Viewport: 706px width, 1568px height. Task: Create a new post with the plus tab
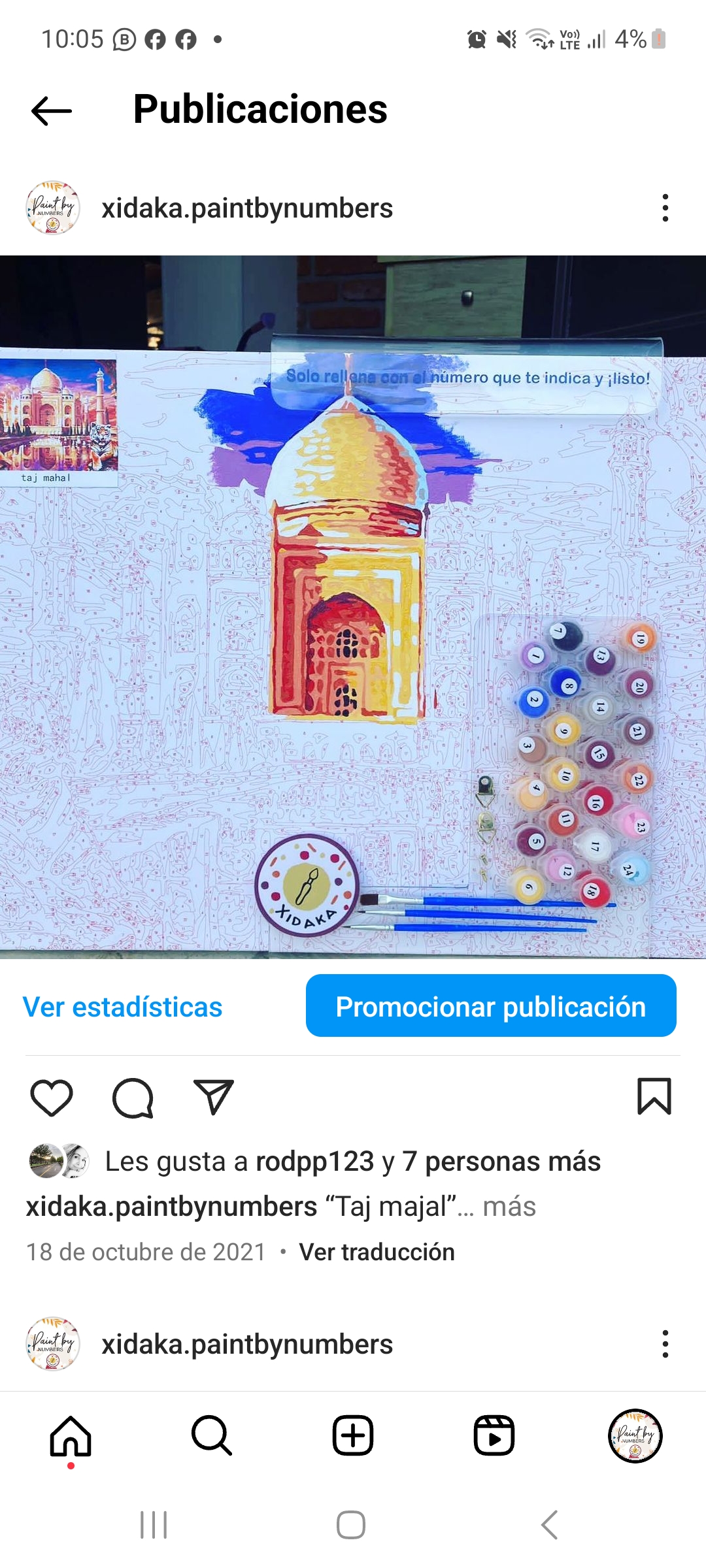[353, 1435]
